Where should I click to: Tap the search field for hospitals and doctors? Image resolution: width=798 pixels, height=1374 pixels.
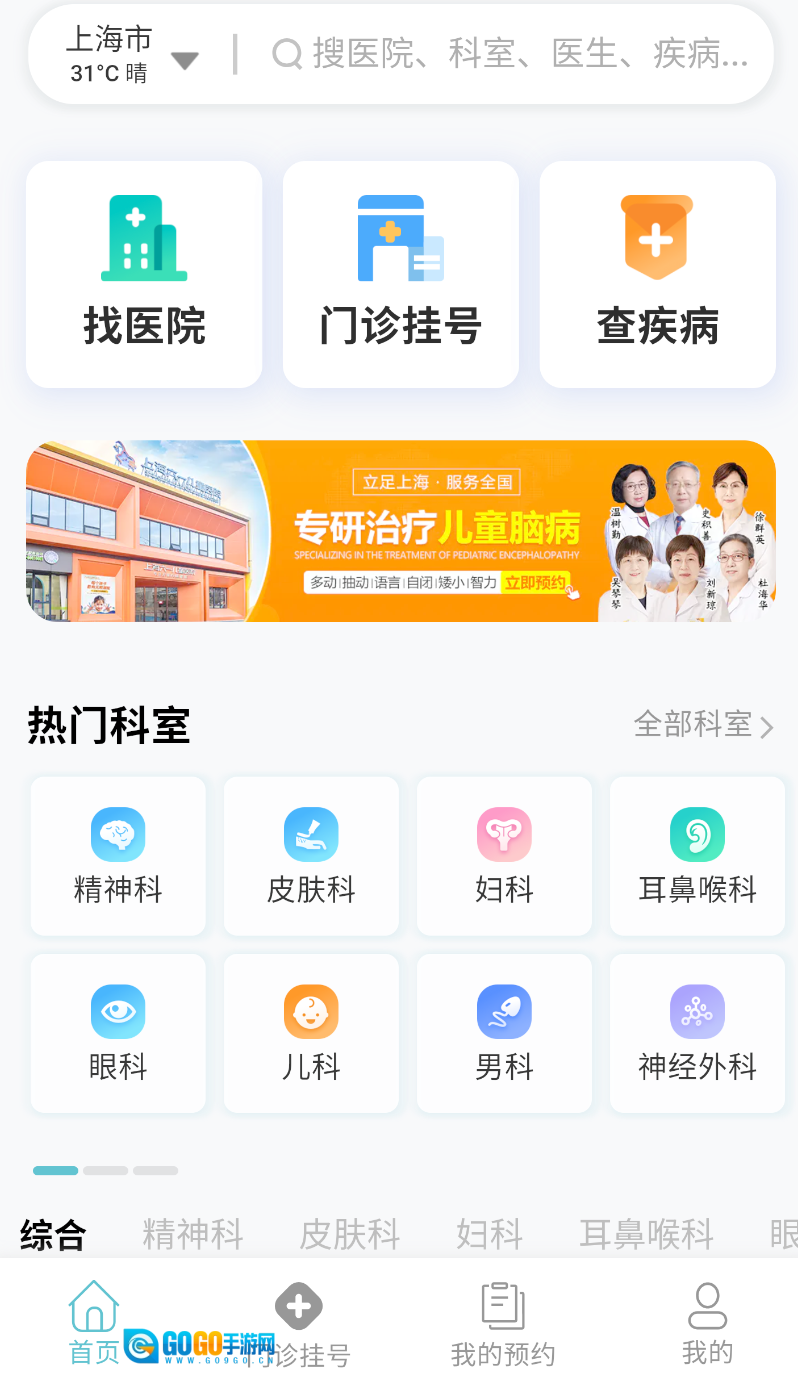[x=510, y=54]
